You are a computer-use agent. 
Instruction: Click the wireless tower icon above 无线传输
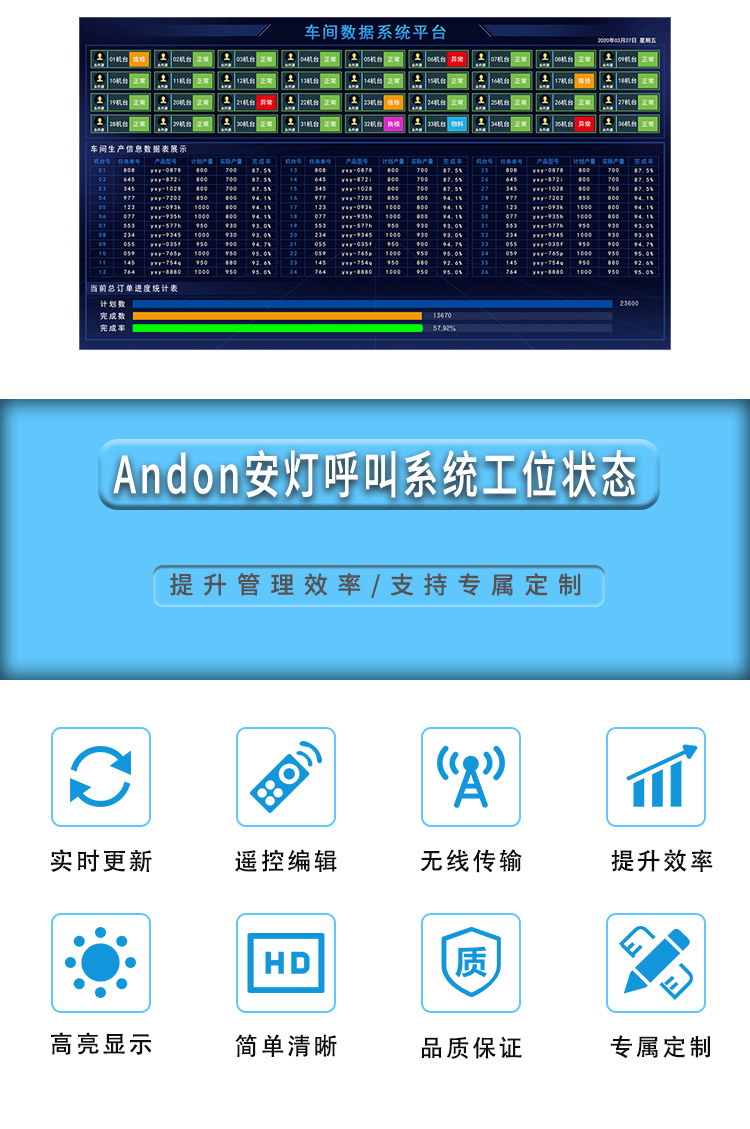(468, 777)
